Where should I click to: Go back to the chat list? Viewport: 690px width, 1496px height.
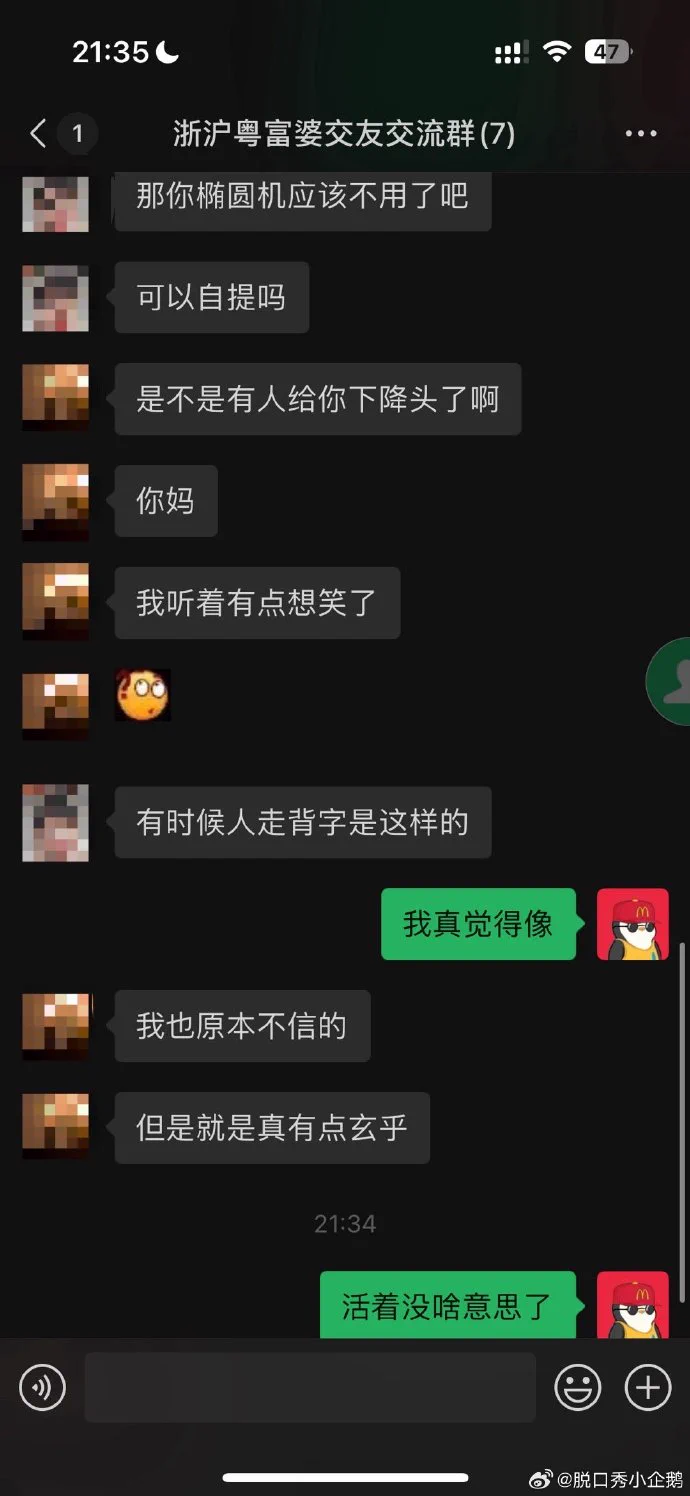(x=40, y=134)
